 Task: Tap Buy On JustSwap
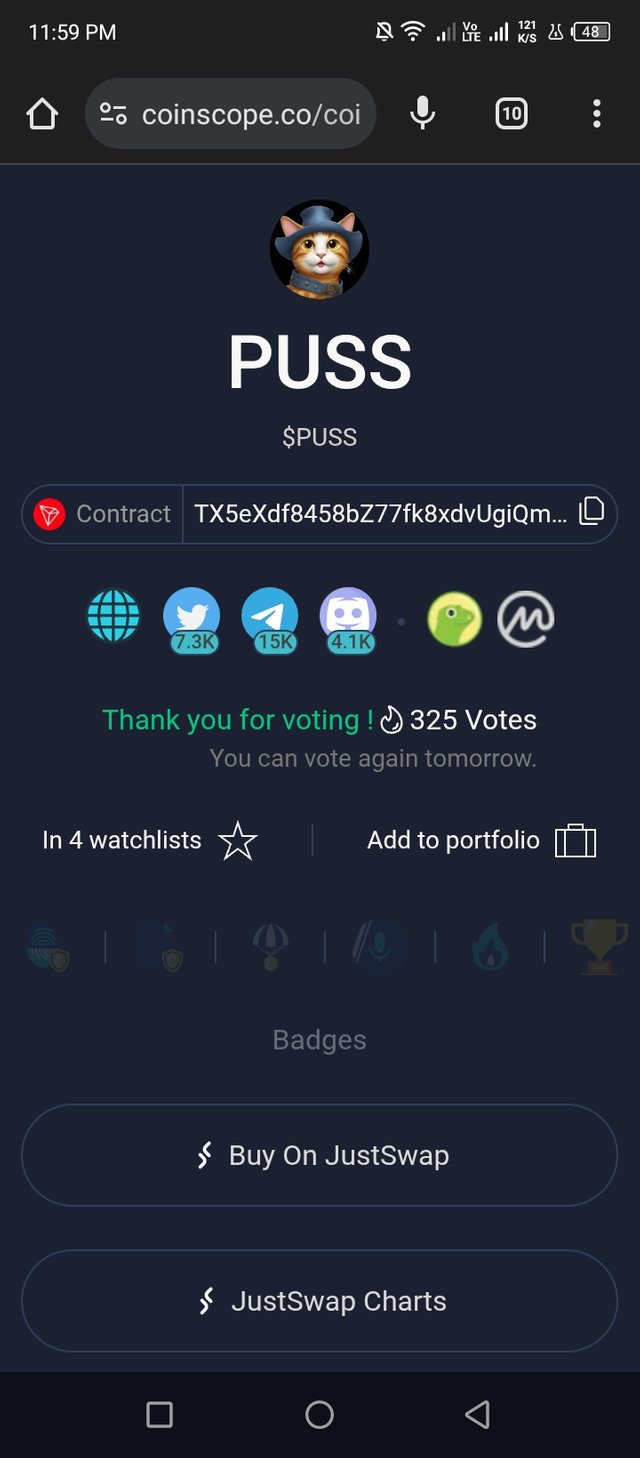pos(319,1156)
